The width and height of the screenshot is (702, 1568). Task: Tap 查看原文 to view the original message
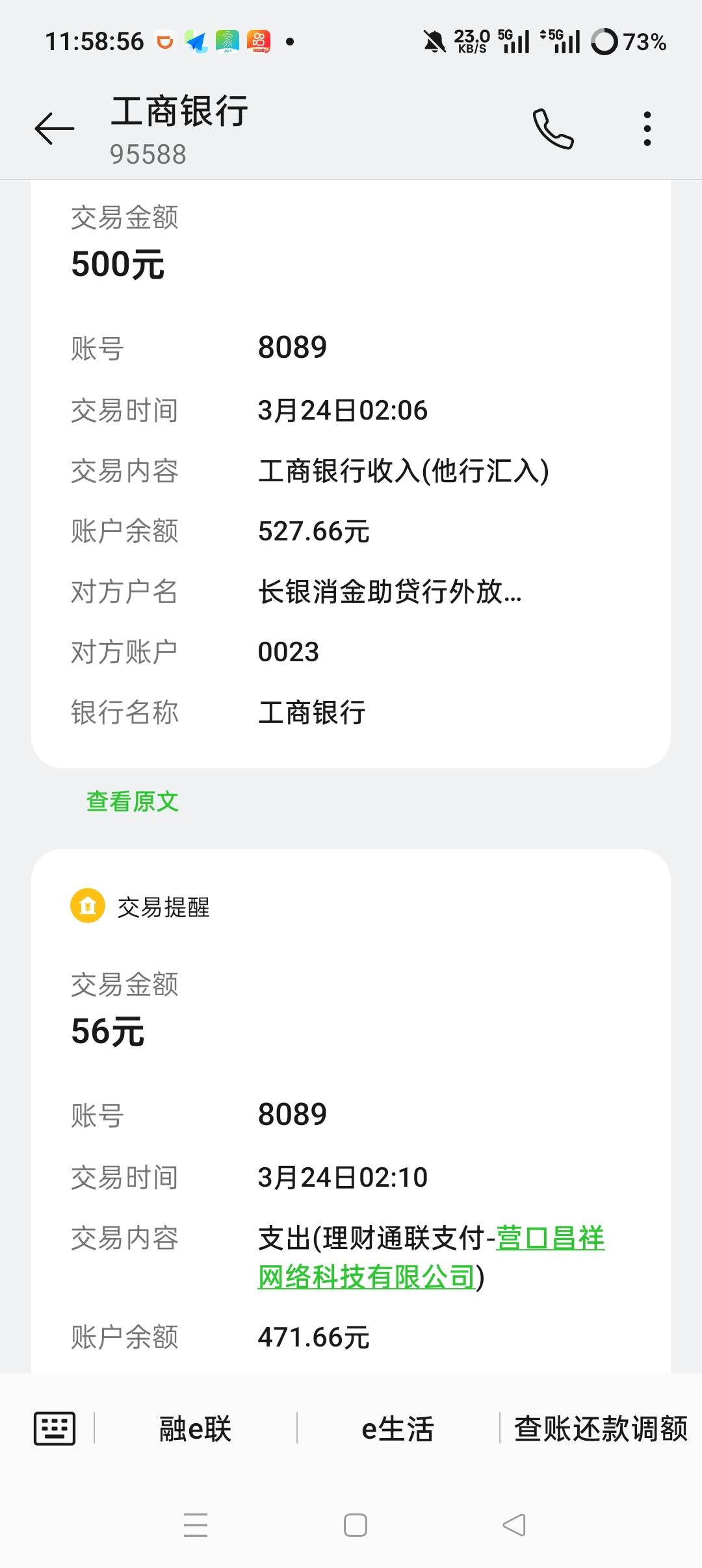click(x=133, y=802)
